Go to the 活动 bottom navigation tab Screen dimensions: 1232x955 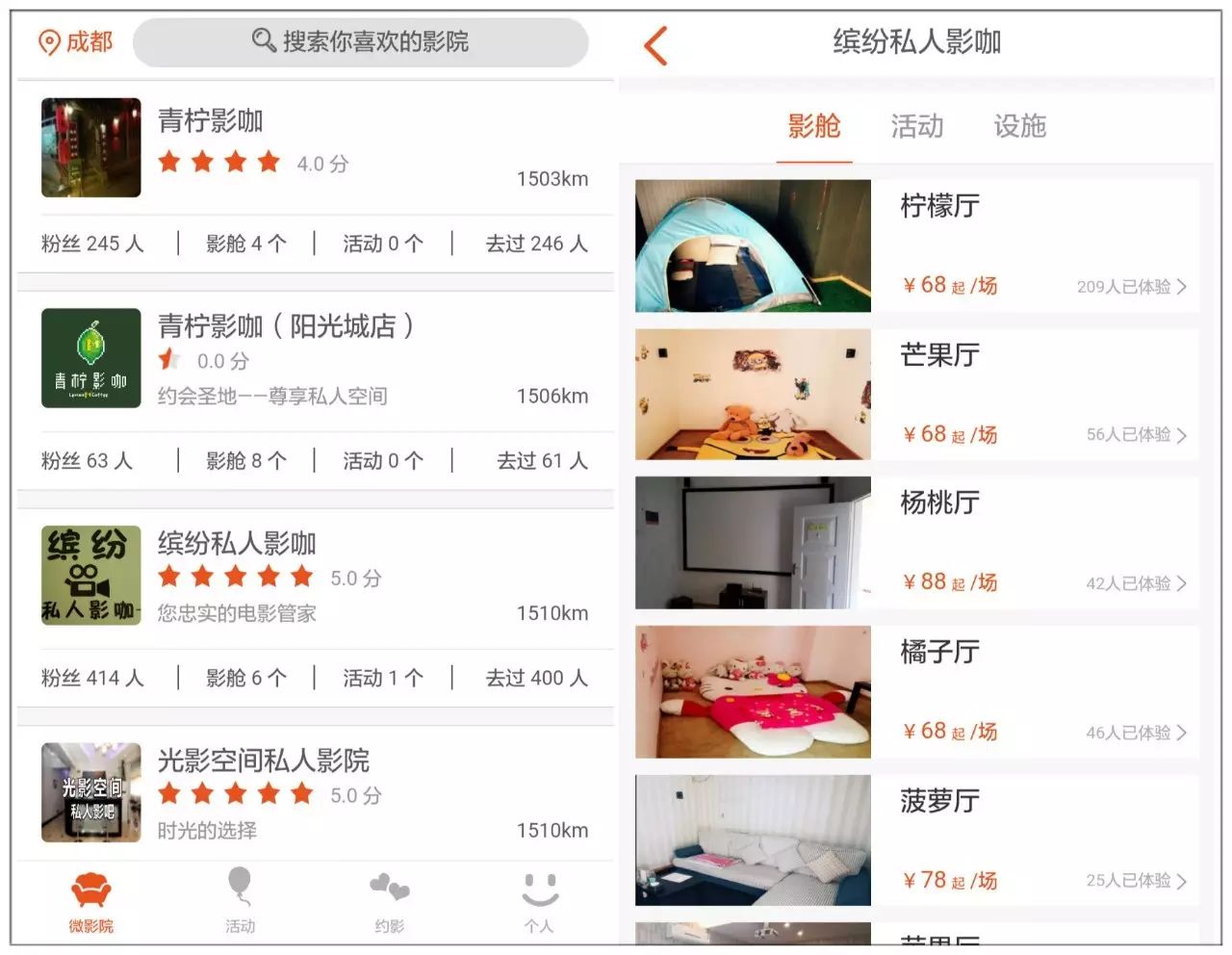[240, 902]
